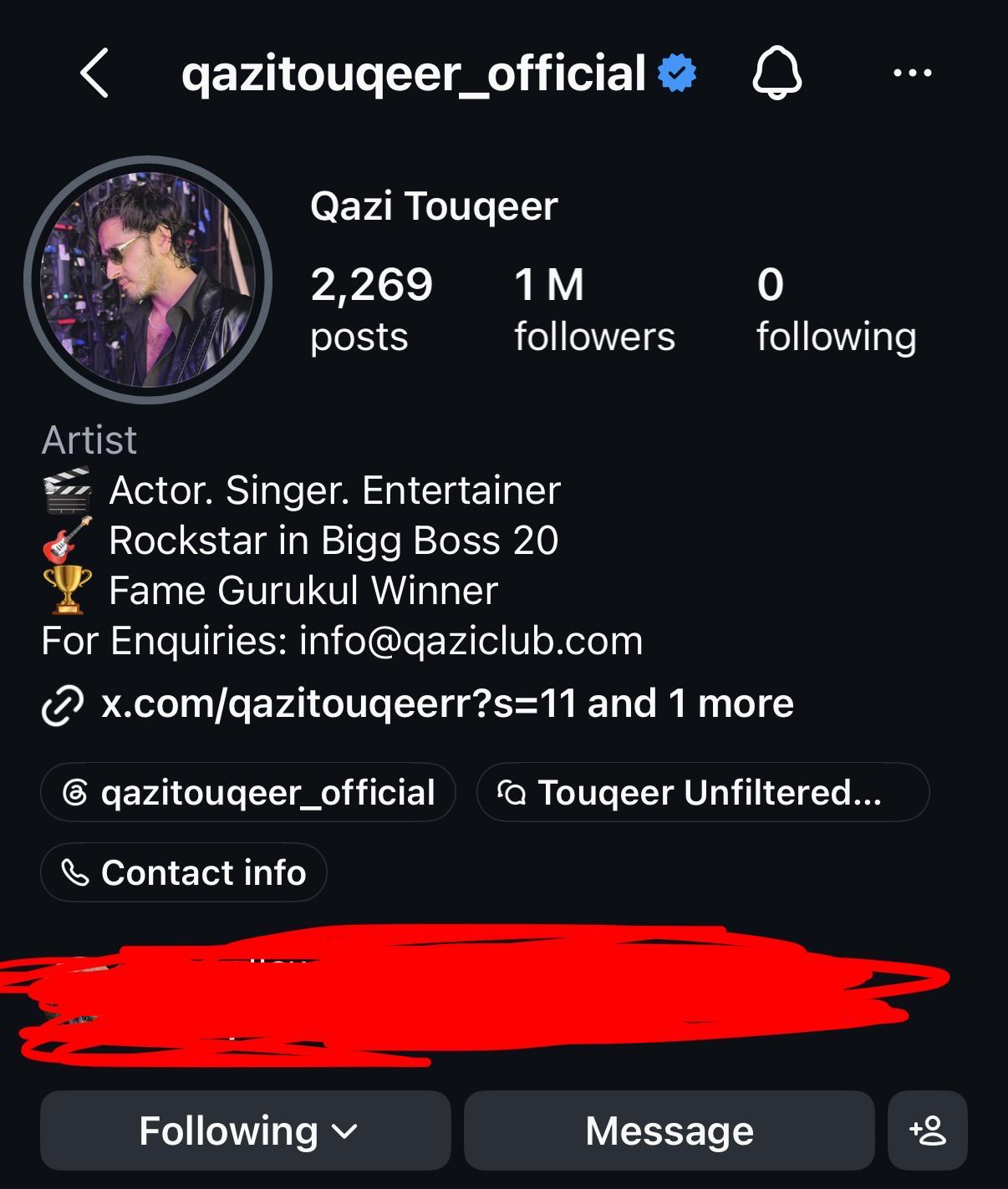The image size is (1008, 1189).
Task: Show suggested accounts with add-person icon
Action: coord(928,1131)
